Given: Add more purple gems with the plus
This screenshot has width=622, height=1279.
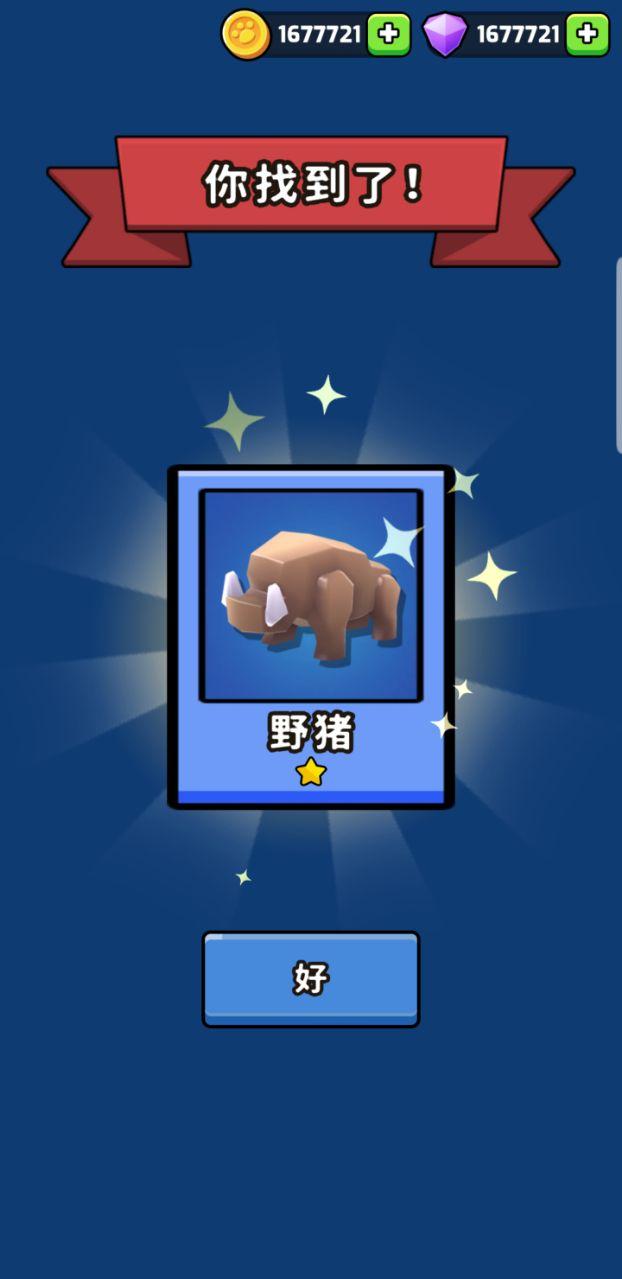Looking at the screenshot, I should [x=587, y=35].
